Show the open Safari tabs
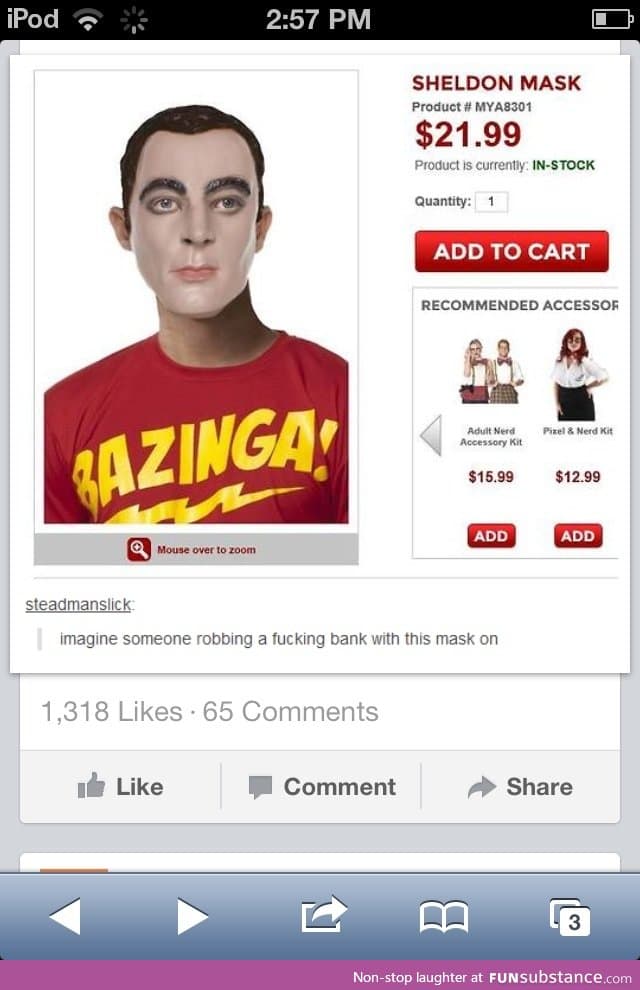Screen dimensions: 640x990 tap(569, 916)
